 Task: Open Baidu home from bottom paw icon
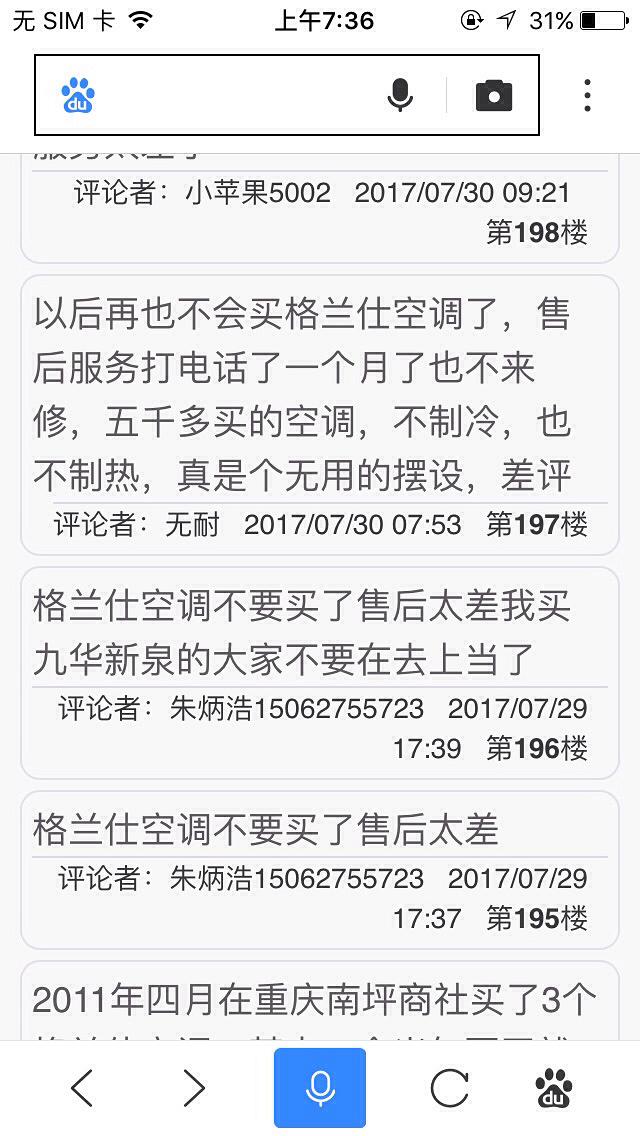point(555,1088)
